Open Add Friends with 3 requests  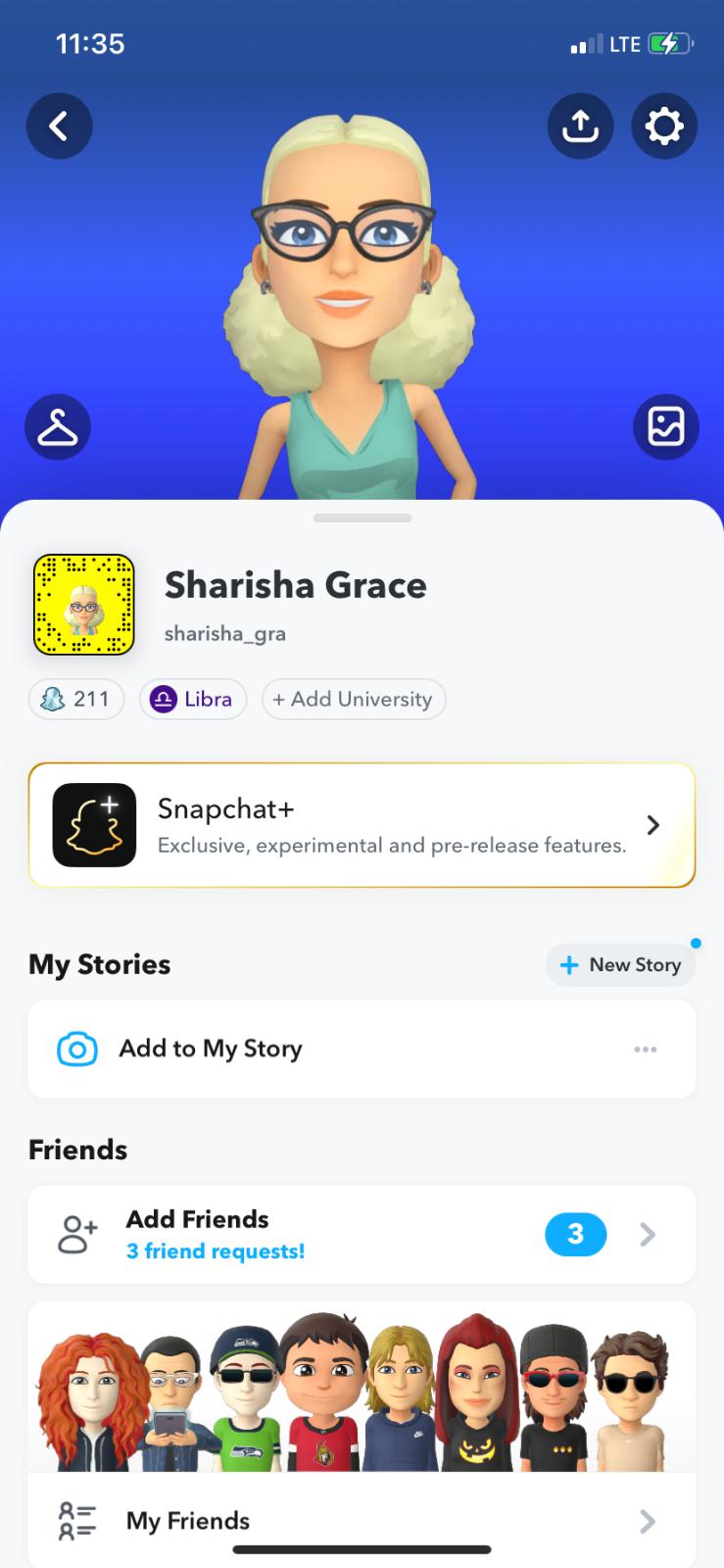362,1235
